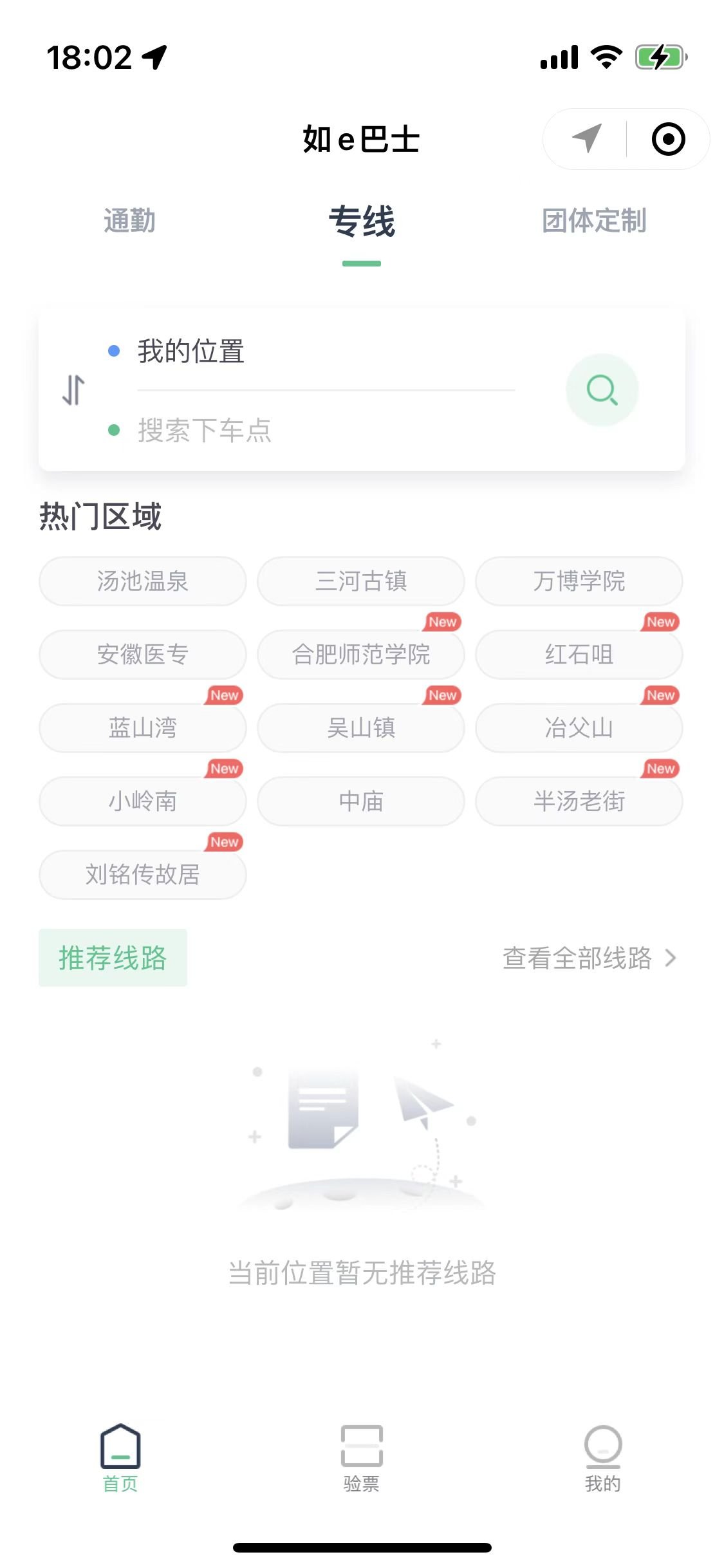The width and height of the screenshot is (724, 1568).
Task: Swap start and destination locations
Action: tap(73, 390)
